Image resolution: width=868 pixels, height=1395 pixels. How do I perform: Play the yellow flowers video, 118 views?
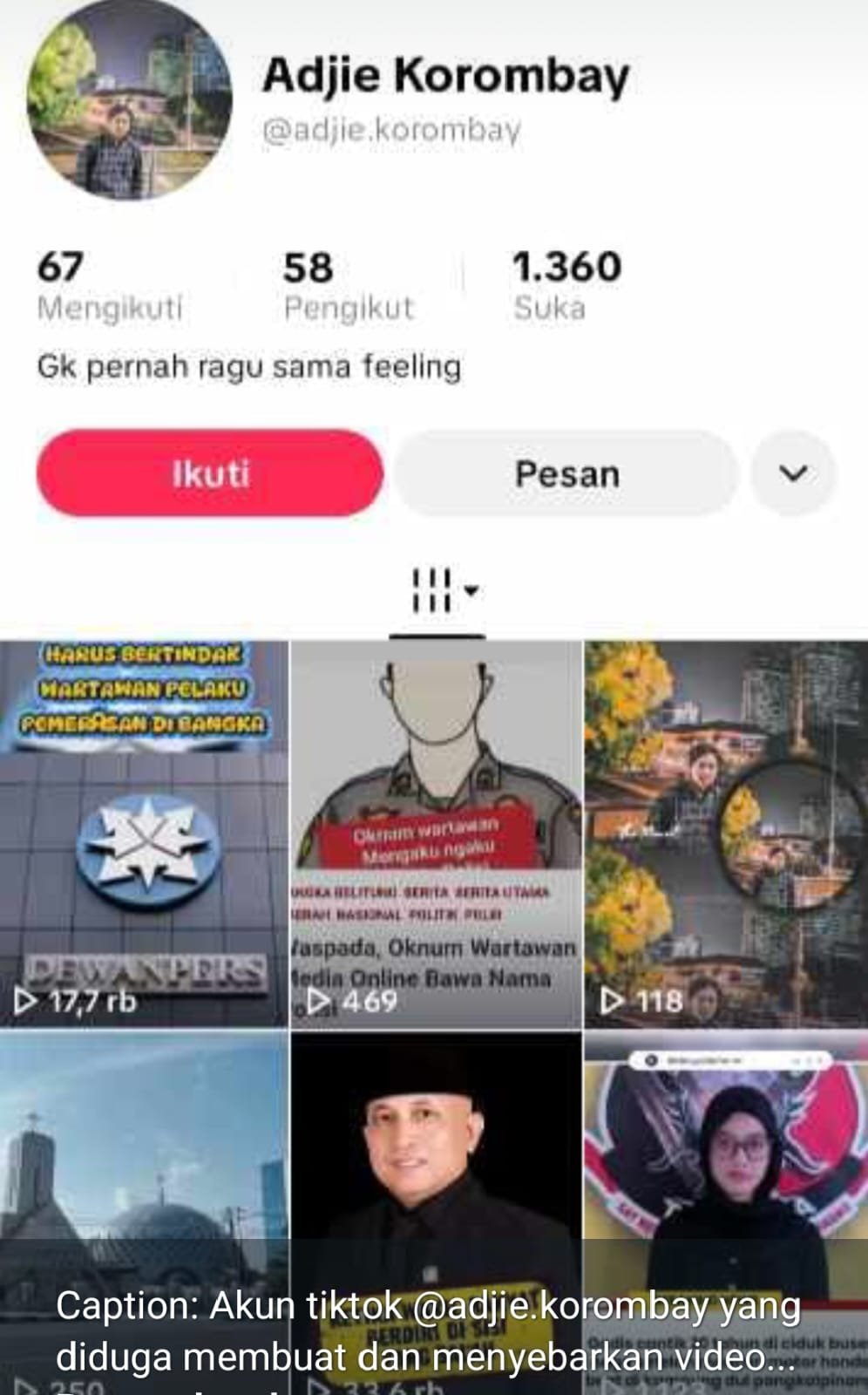pyautogui.click(x=725, y=833)
